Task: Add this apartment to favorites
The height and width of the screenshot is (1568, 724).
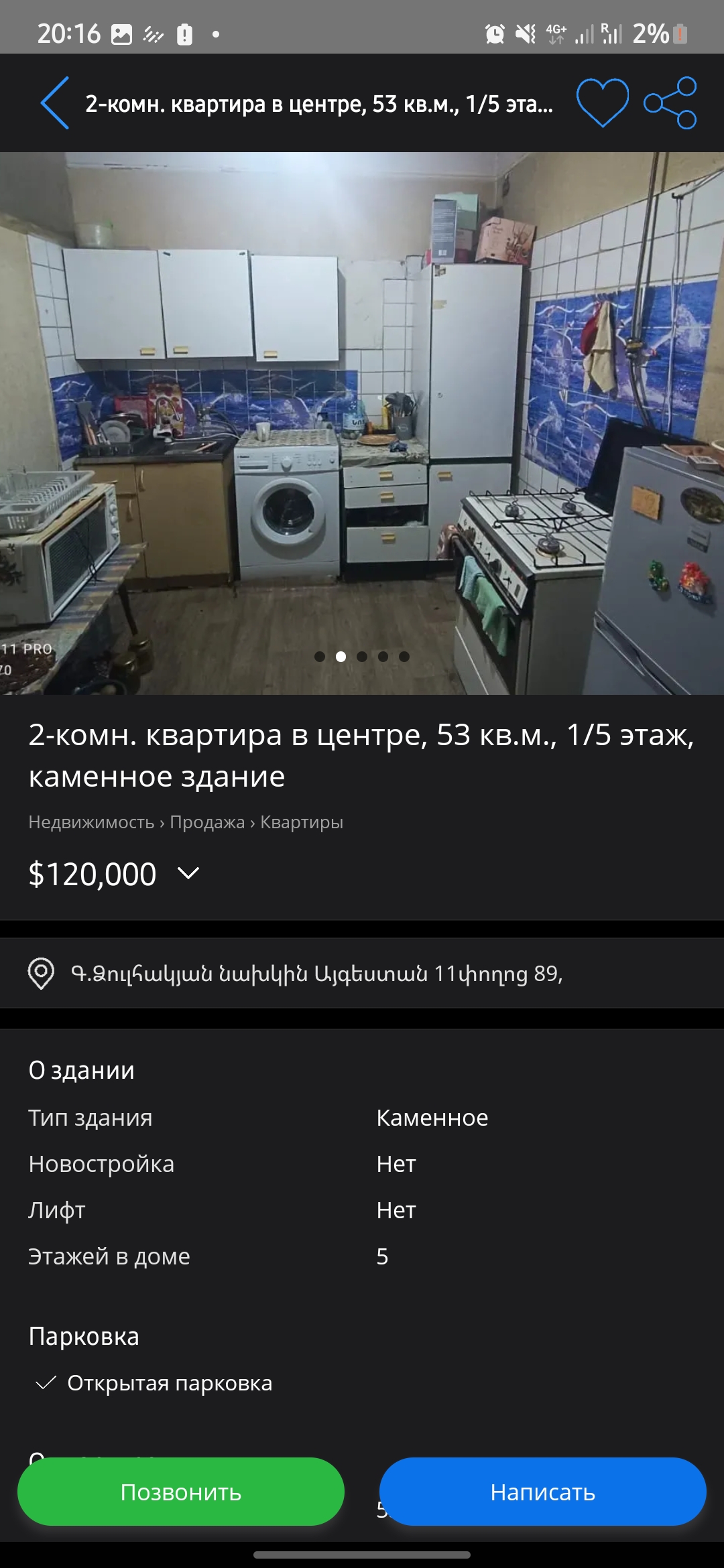Action: point(603,103)
